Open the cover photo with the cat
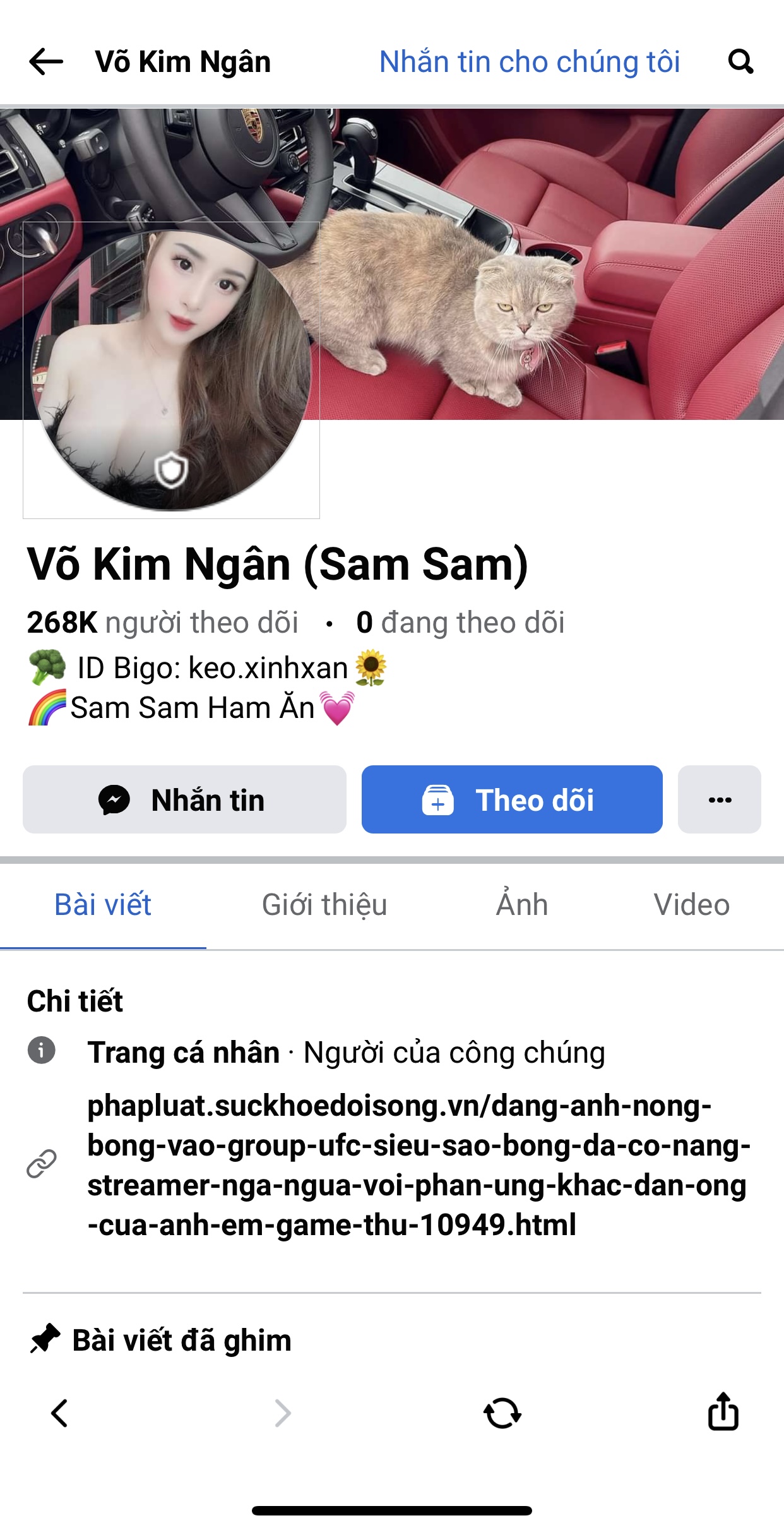Viewport: 784px width, 1530px height. tap(537, 253)
